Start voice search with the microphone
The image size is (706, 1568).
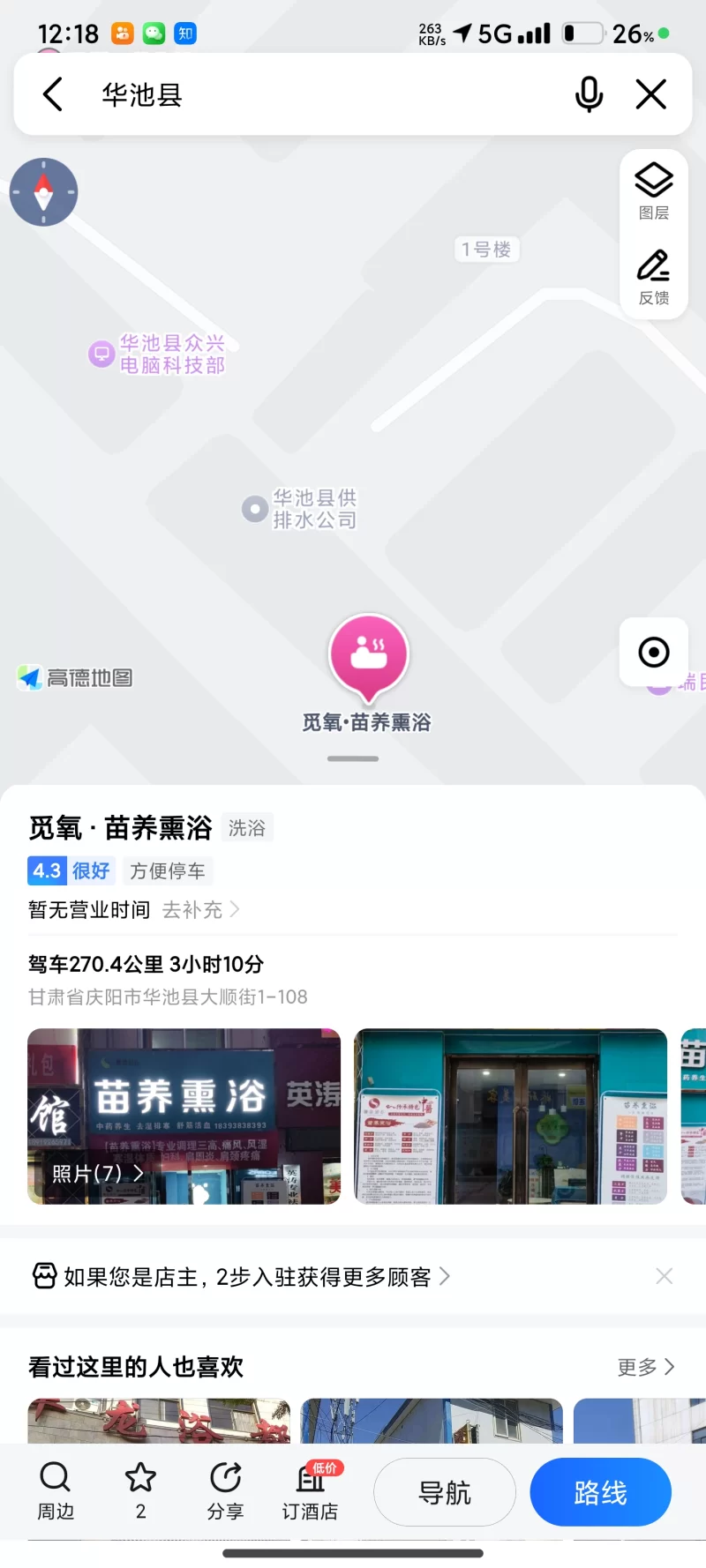coord(589,94)
